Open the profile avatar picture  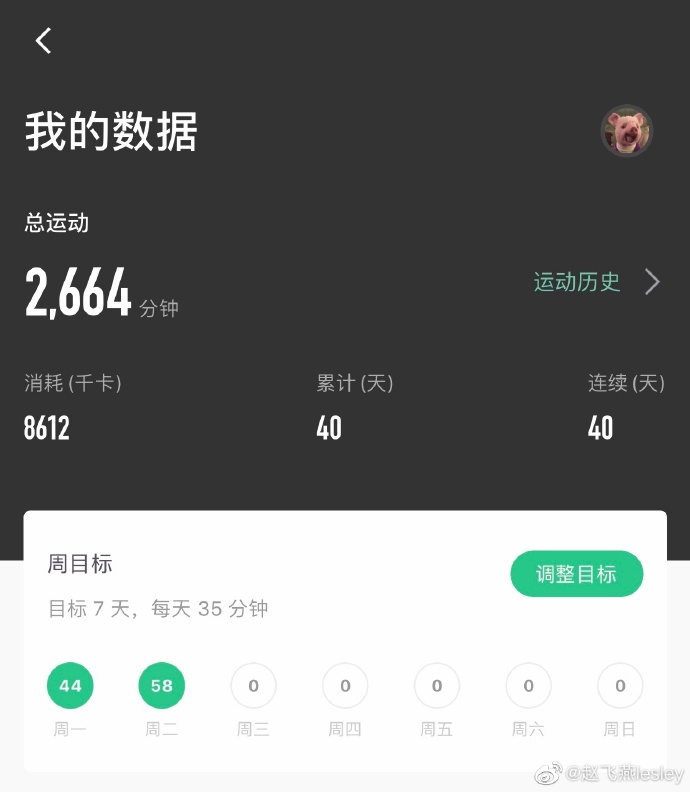[627, 131]
